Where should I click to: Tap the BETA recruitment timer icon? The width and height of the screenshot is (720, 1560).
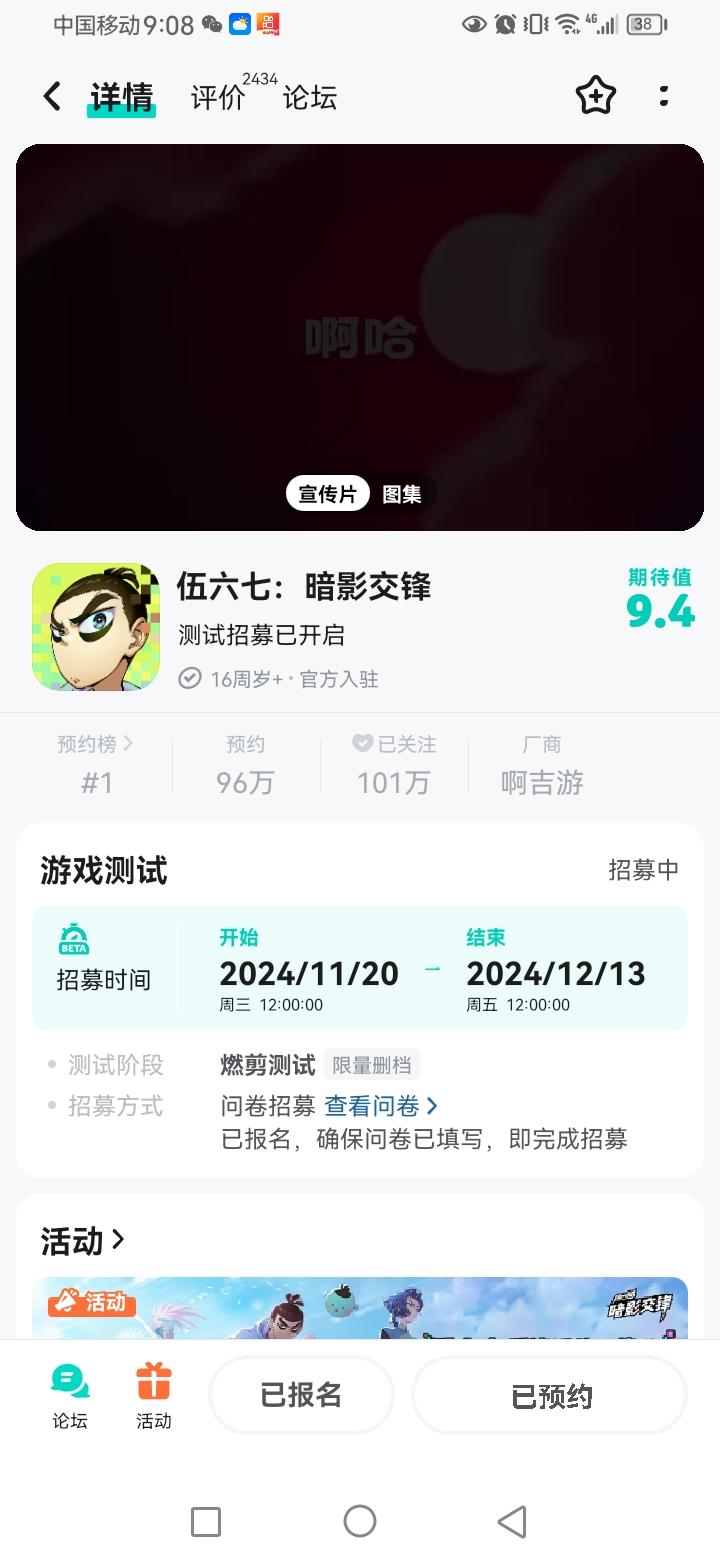pos(77,940)
